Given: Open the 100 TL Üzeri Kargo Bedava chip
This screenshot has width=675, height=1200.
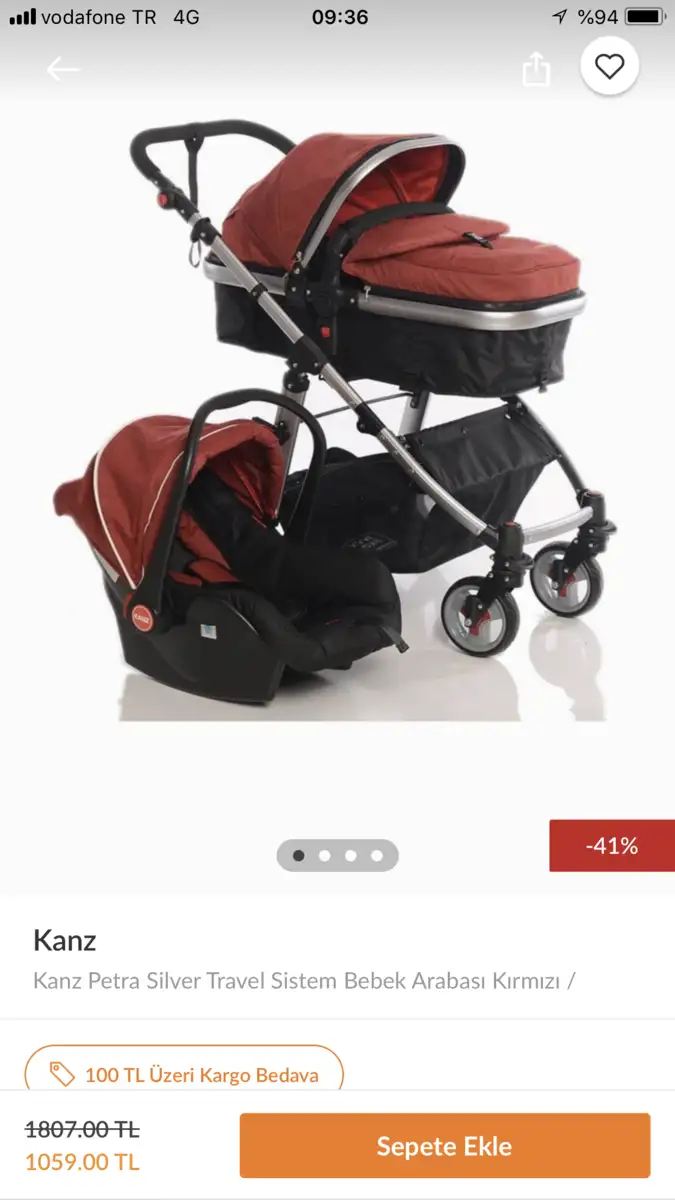Looking at the screenshot, I should [x=184, y=1074].
